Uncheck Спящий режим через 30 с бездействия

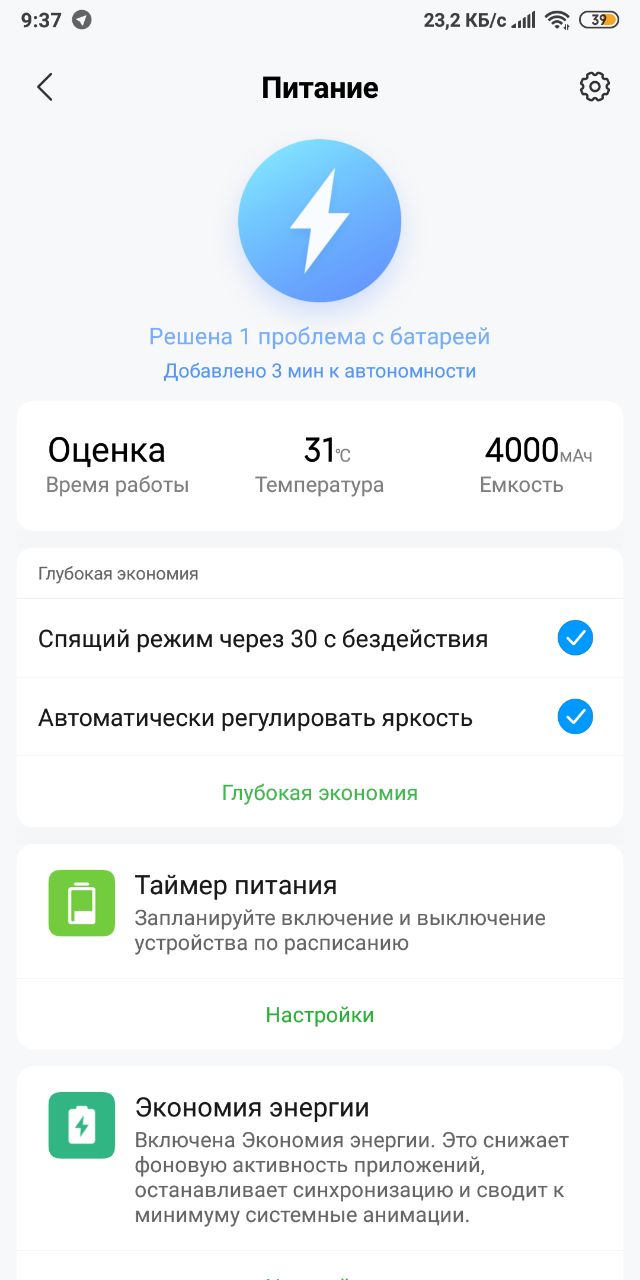pos(575,638)
